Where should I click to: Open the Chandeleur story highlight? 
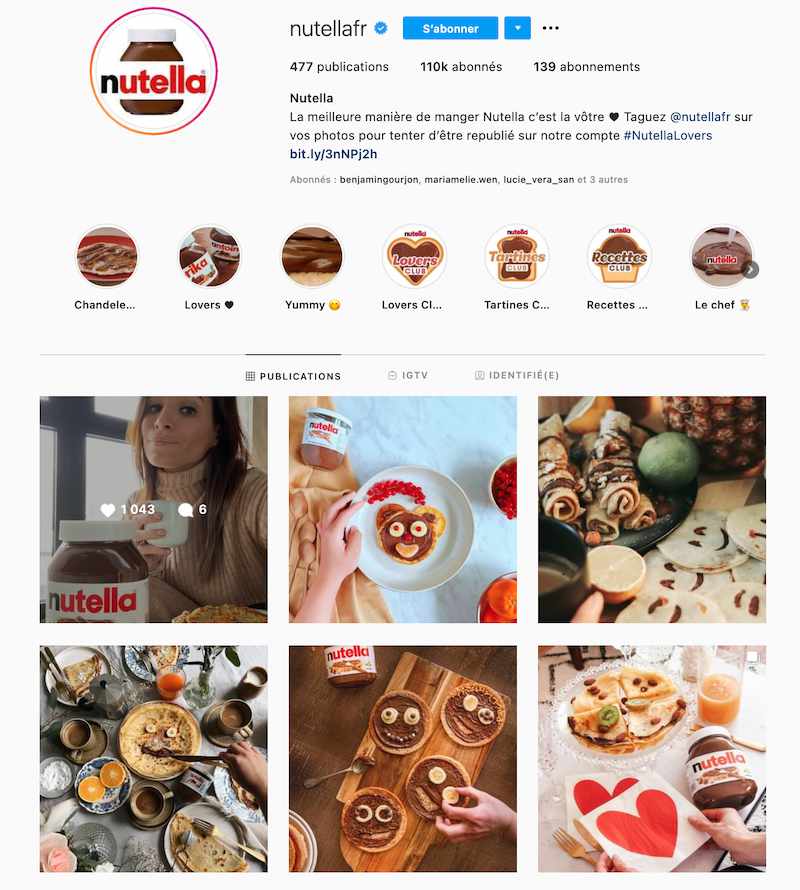click(x=106, y=257)
